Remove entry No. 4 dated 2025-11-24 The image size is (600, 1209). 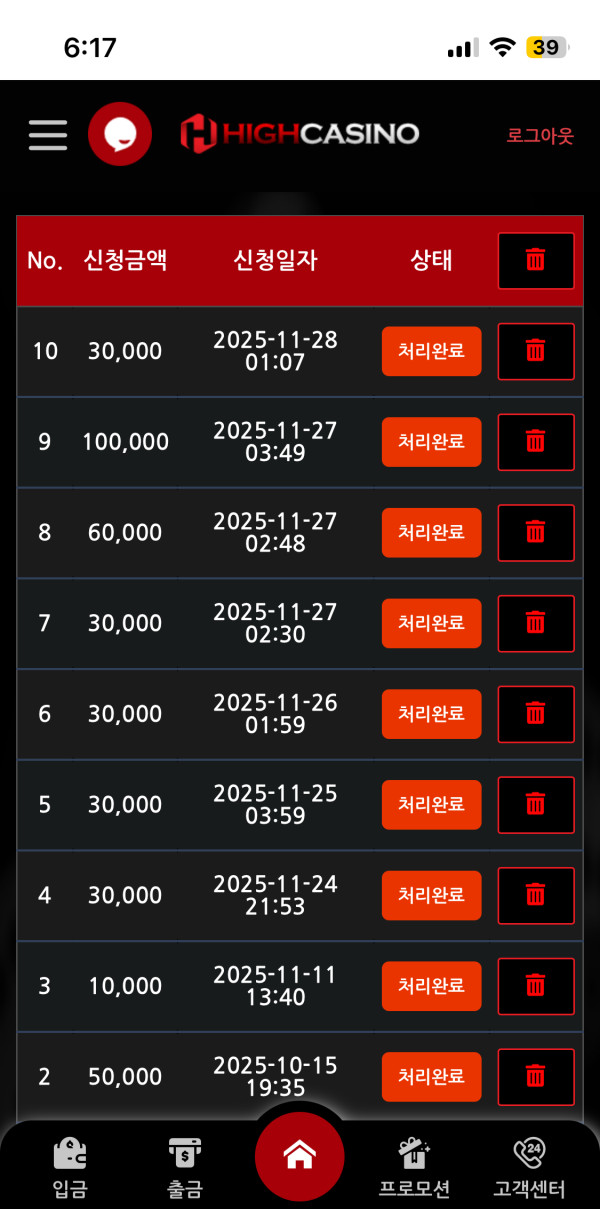point(536,895)
